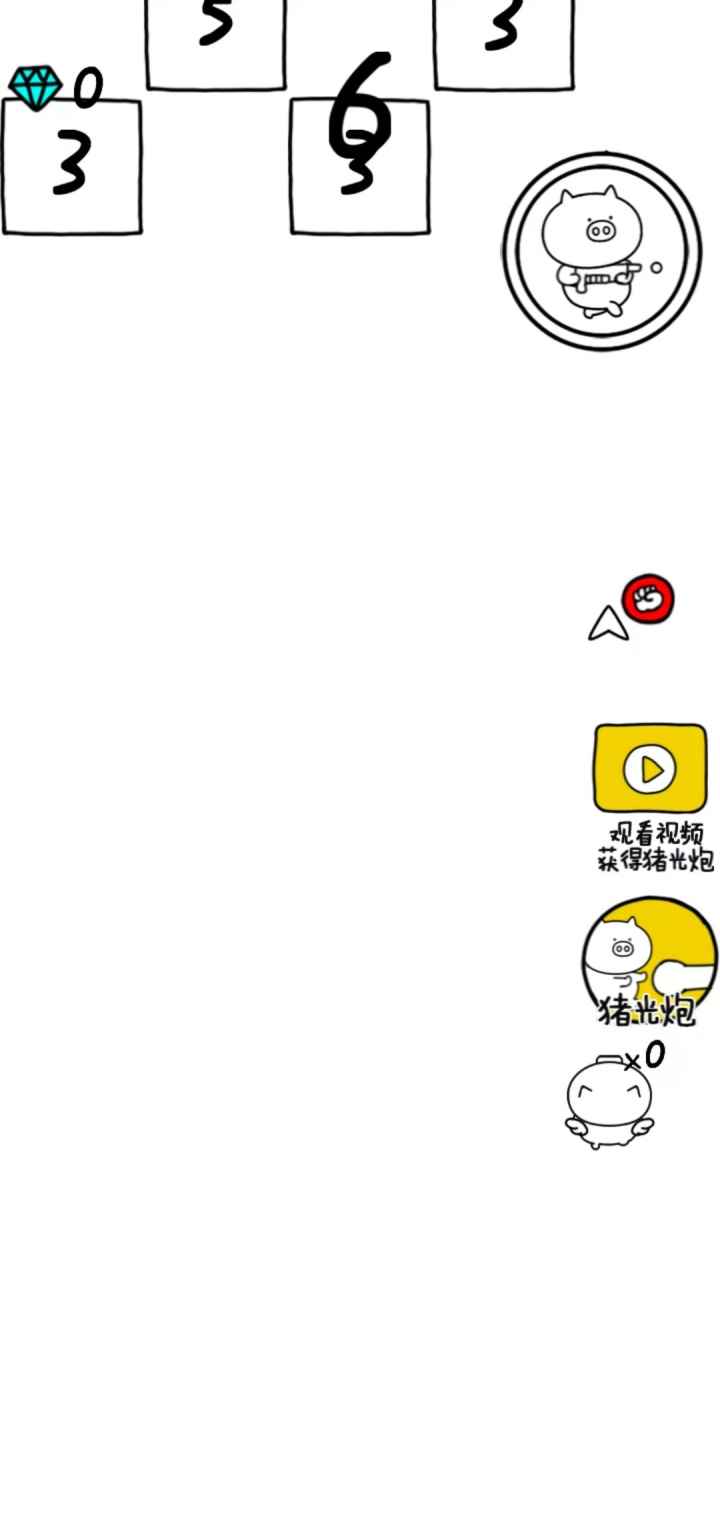Activate the 猪光炮 cannon power-up
This screenshot has width=720, height=1527.
pyautogui.click(x=649, y=962)
